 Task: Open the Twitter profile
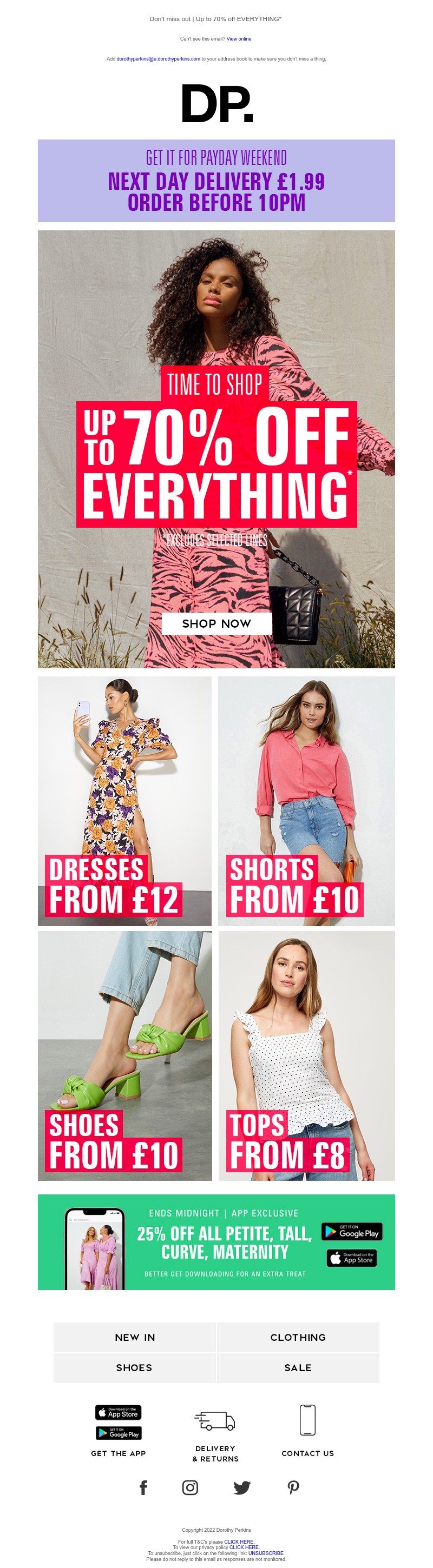[x=242, y=1487]
